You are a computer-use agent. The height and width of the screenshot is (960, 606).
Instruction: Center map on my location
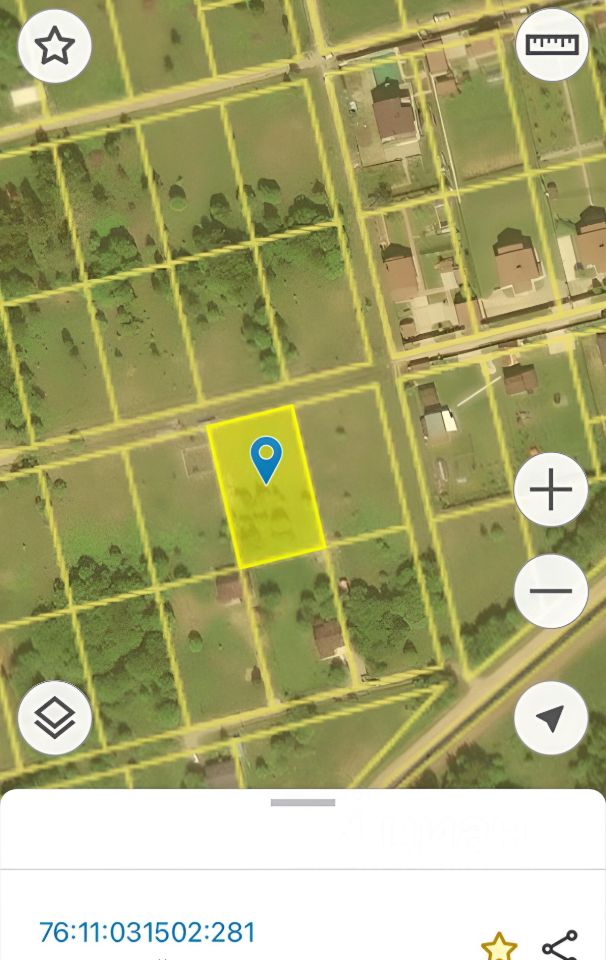point(551,717)
